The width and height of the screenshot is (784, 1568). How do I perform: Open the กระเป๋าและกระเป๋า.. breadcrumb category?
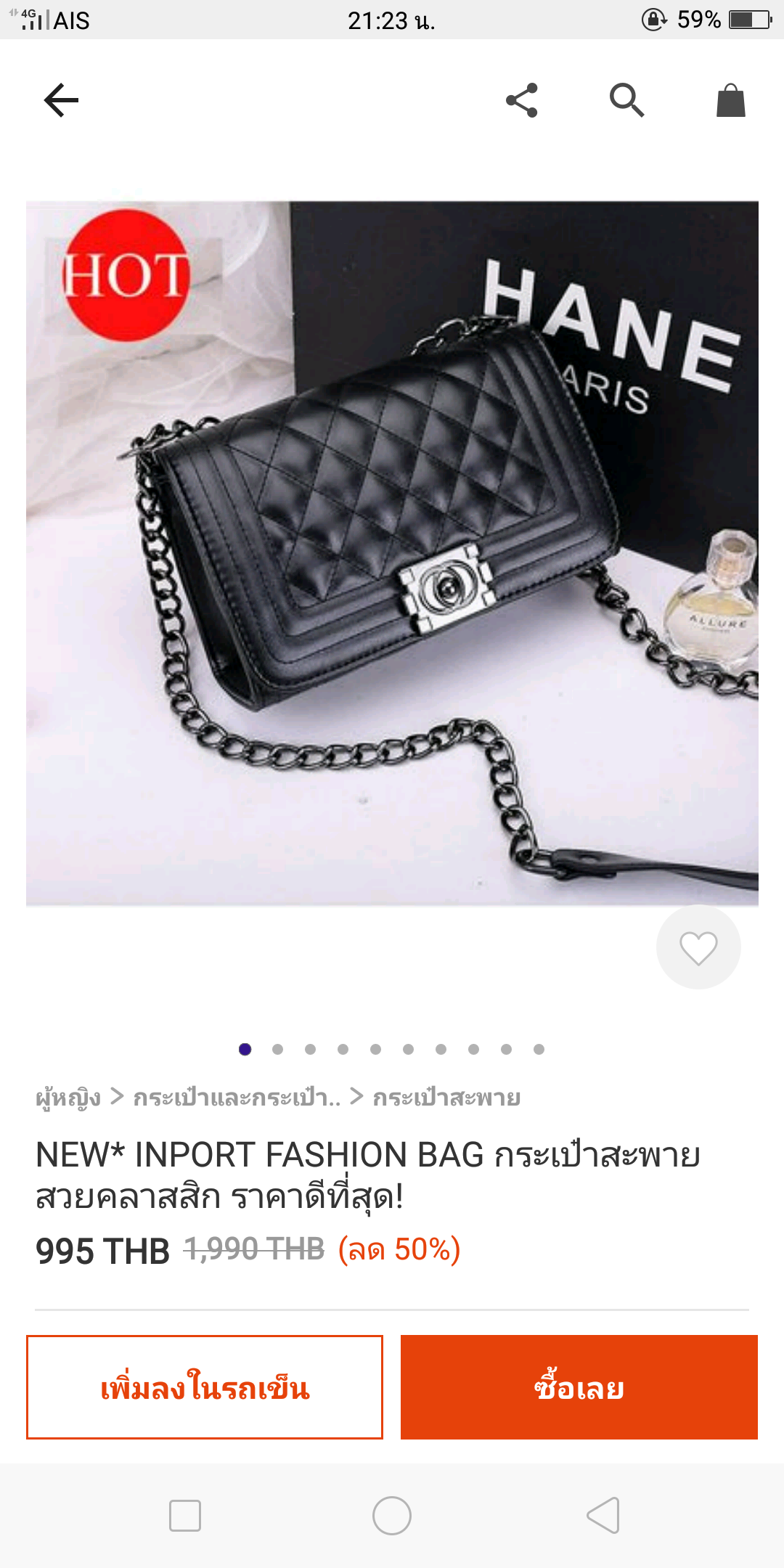tap(237, 1097)
